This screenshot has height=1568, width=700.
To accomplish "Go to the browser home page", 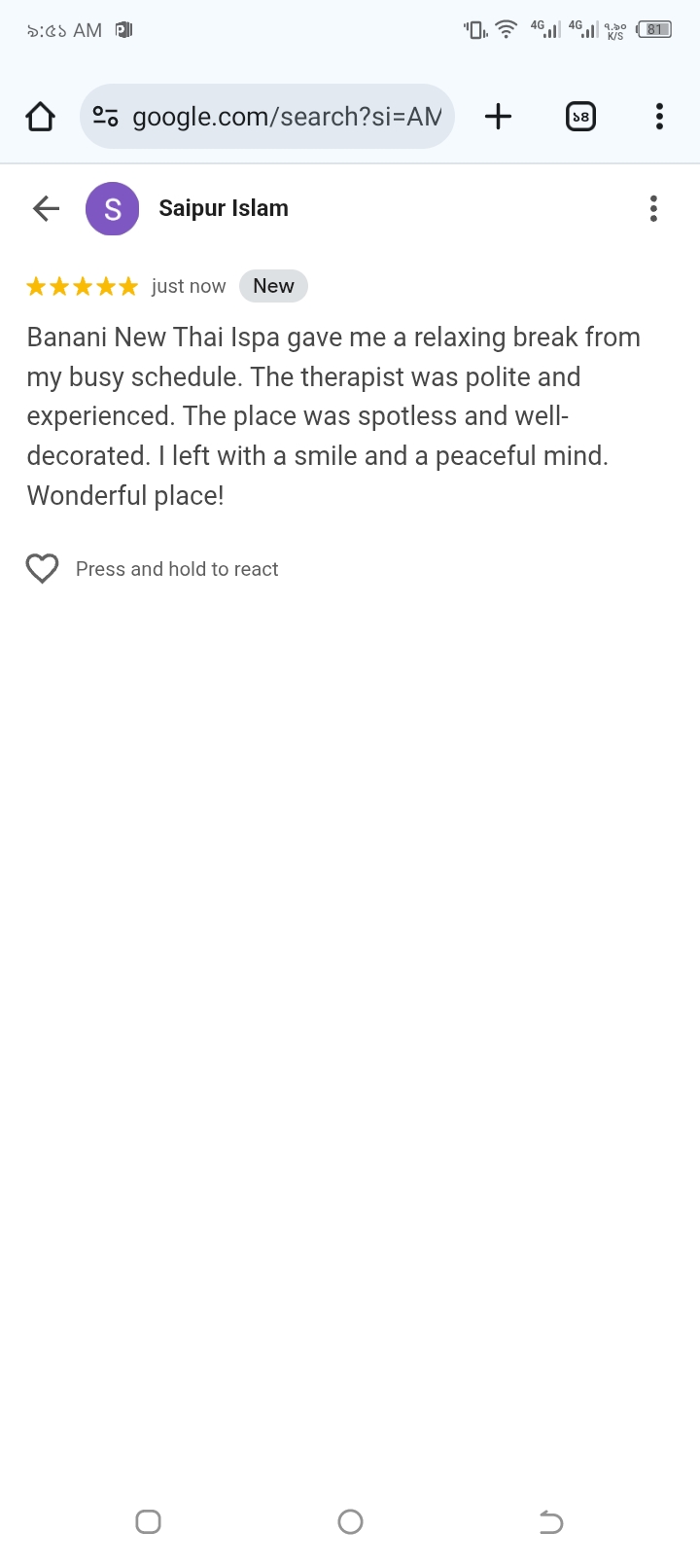I will click(x=40, y=117).
